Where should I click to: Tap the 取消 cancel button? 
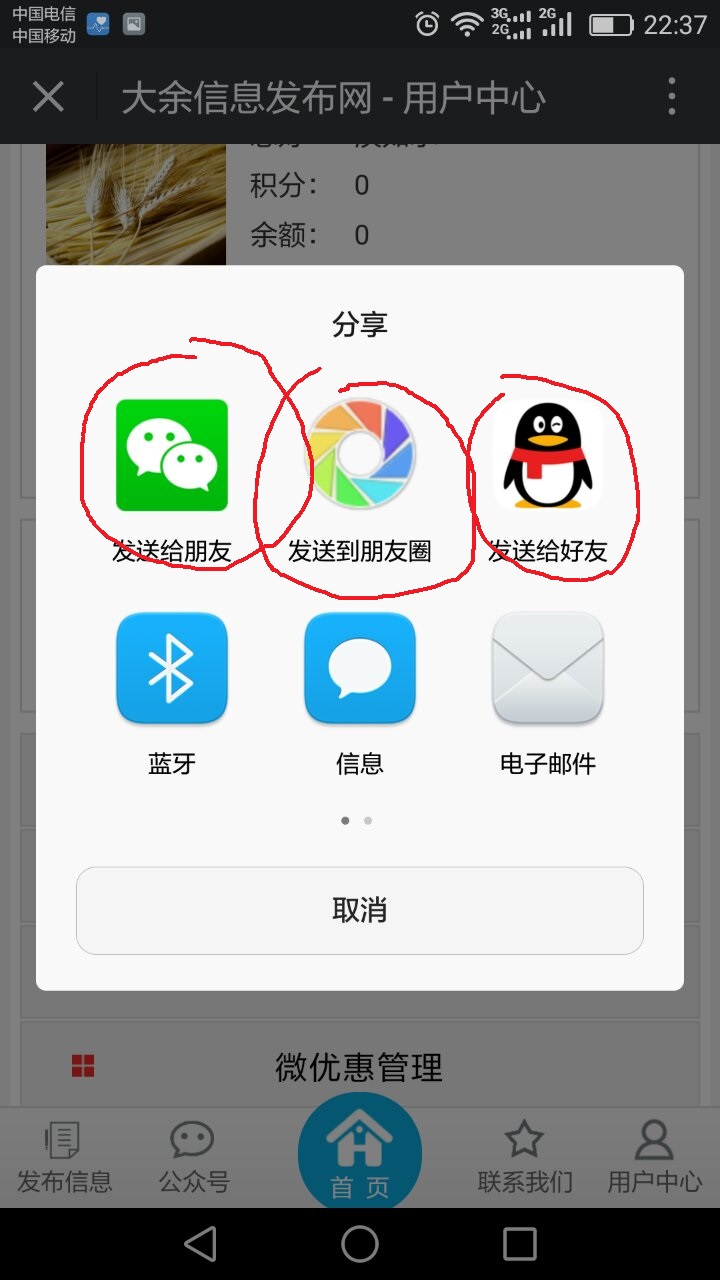click(360, 910)
